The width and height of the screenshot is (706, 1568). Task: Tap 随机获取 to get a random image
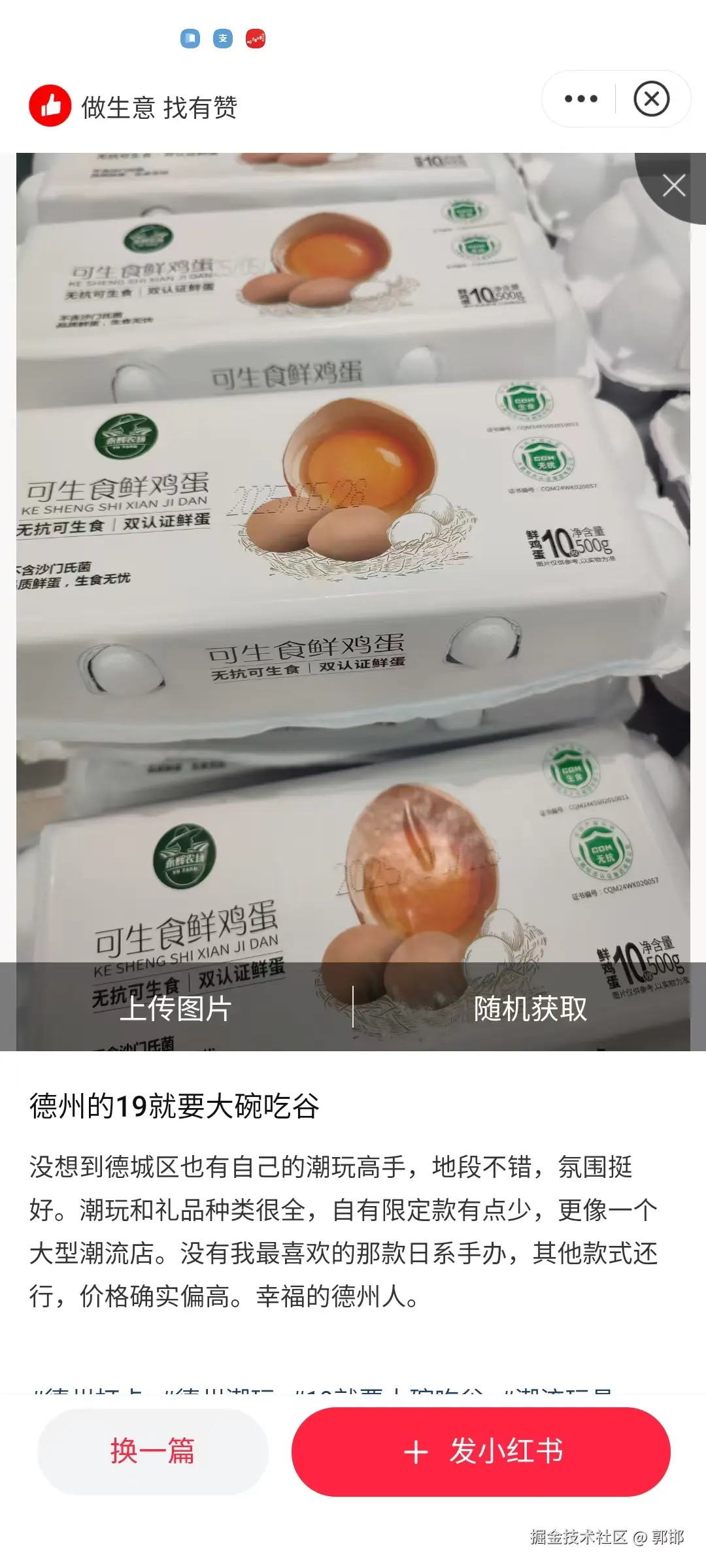click(x=529, y=1008)
